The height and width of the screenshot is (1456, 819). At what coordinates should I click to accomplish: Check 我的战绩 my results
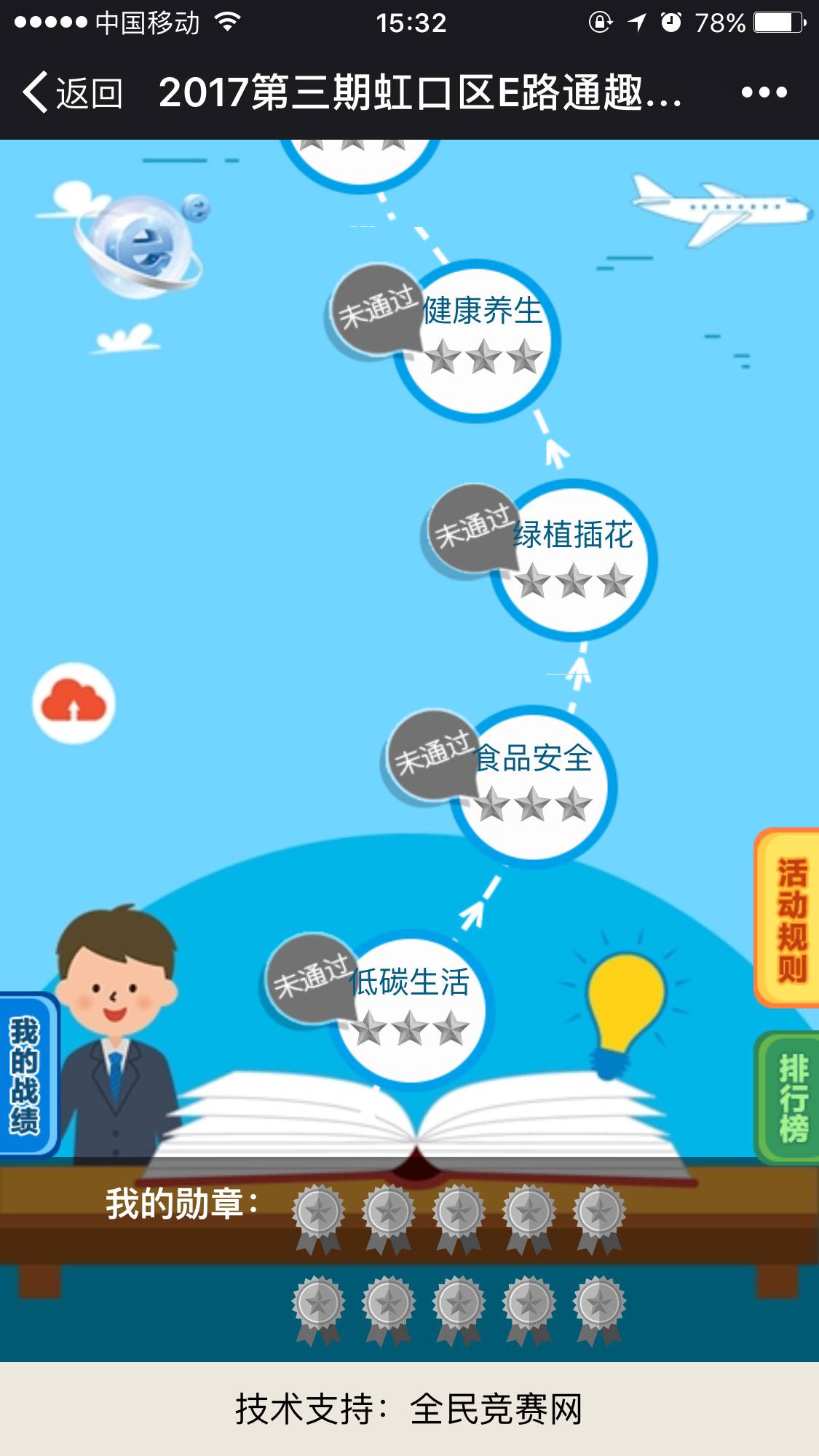[x=25, y=1075]
